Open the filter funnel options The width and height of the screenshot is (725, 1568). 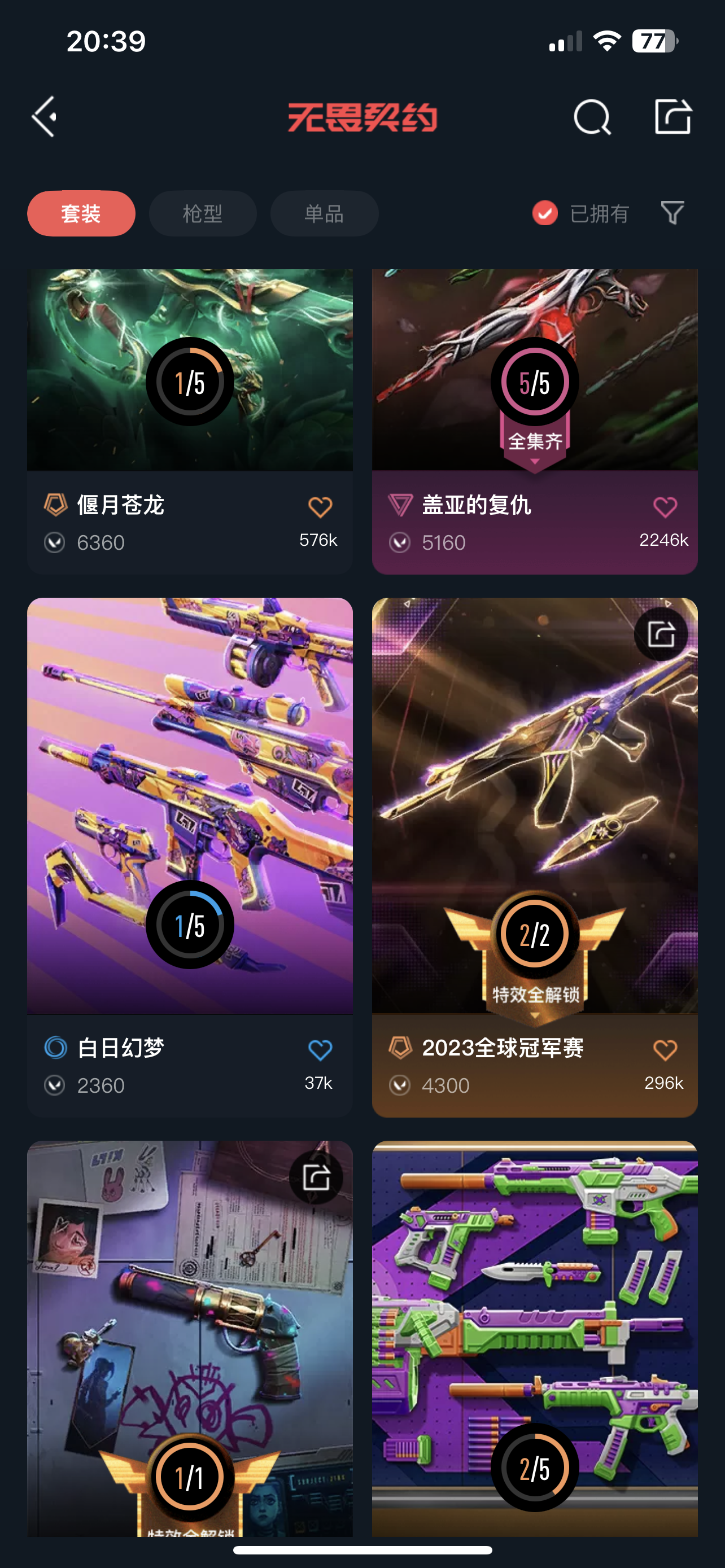pos(672,213)
